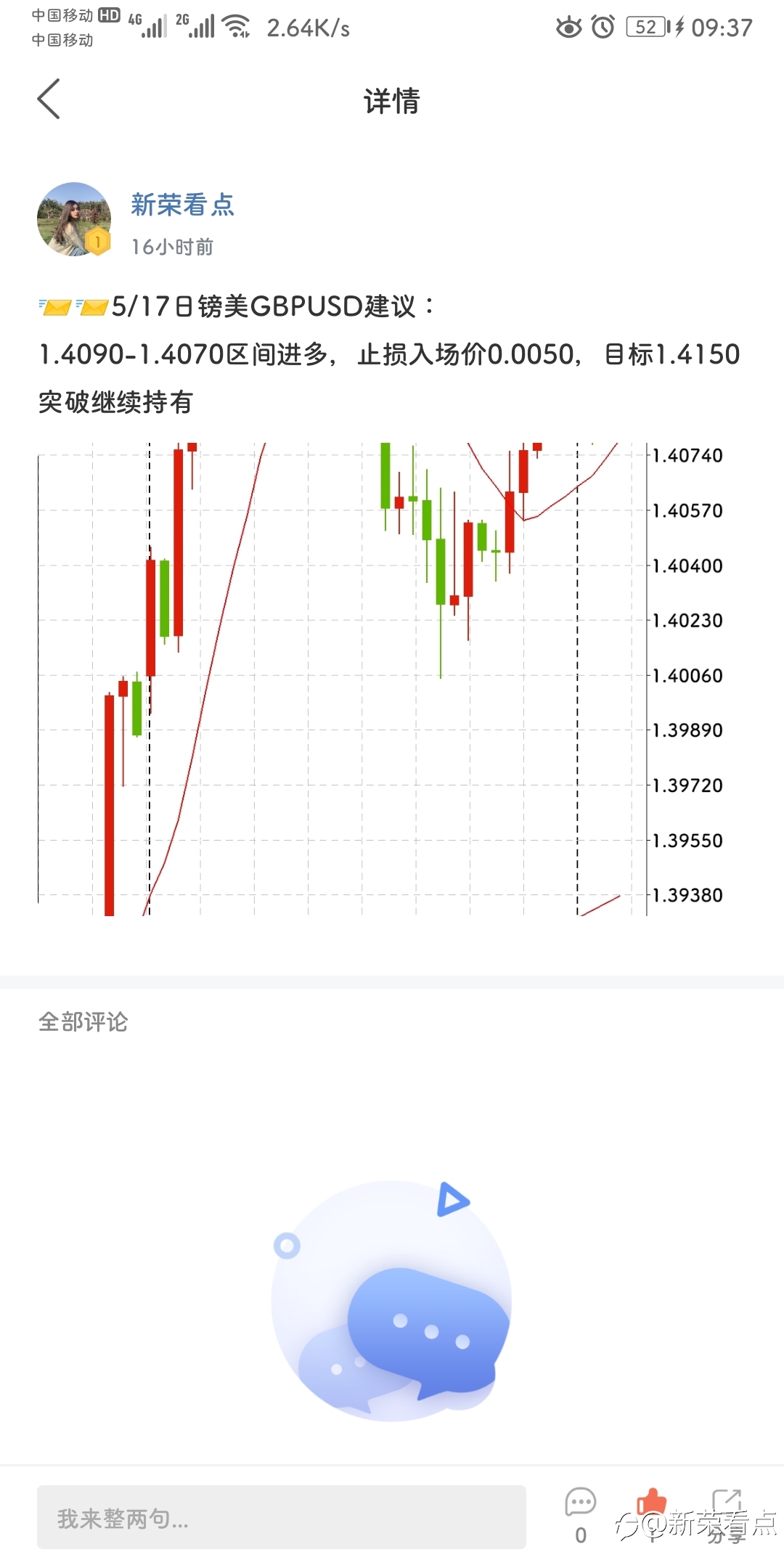784x1568 pixels.
Task: Go back using the top-left arrow
Action: (x=49, y=99)
